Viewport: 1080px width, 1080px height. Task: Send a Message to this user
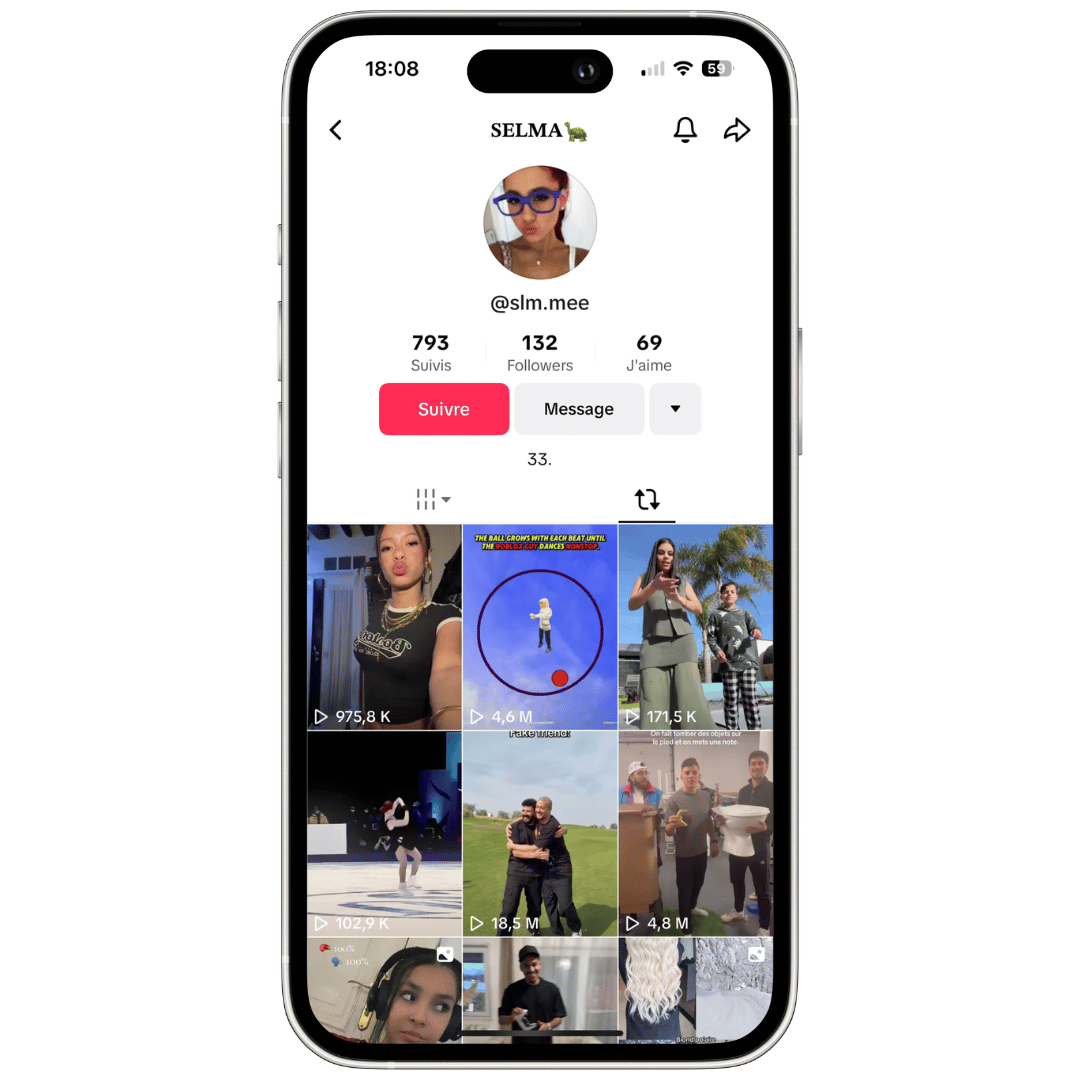point(579,409)
